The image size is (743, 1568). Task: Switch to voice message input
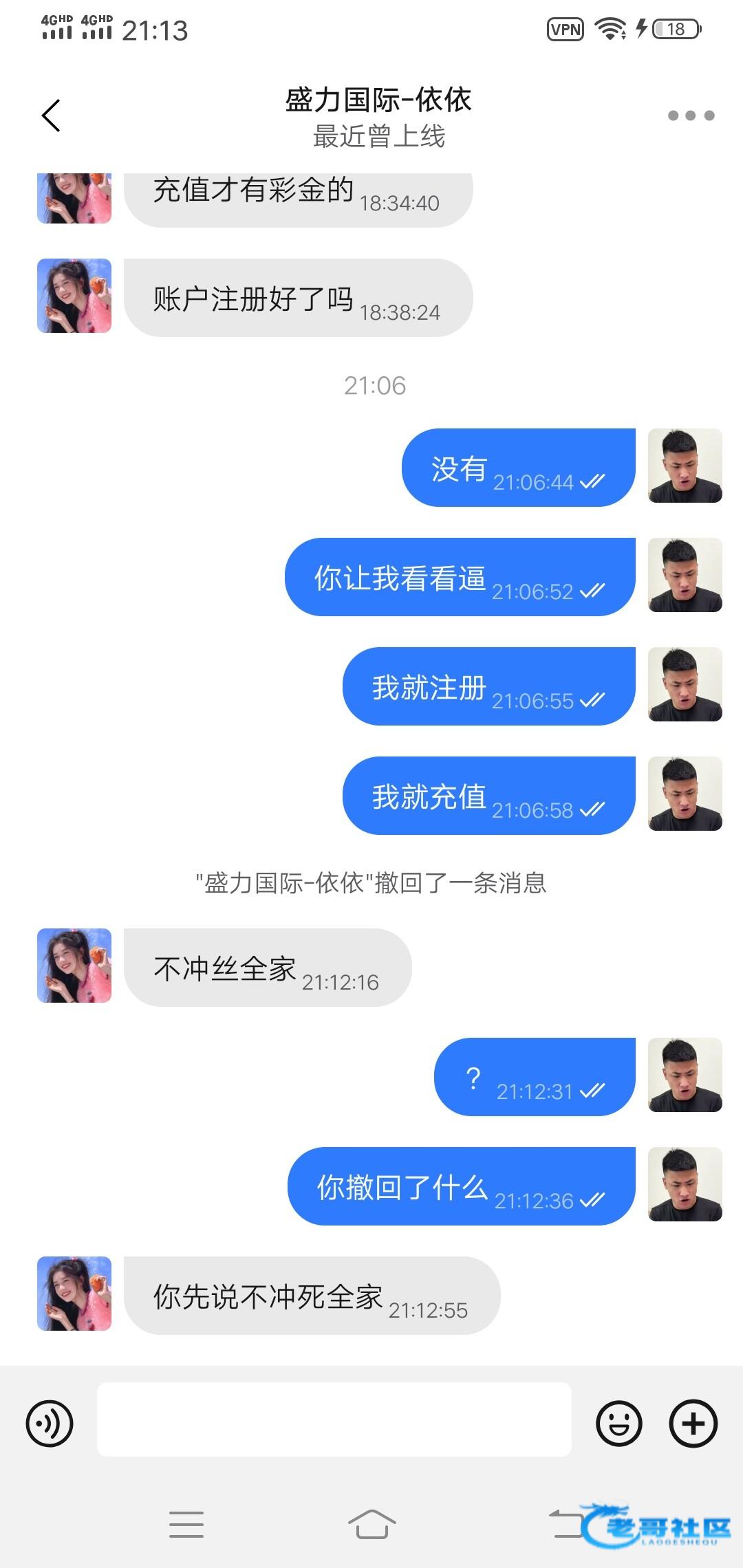pos(50,1423)
